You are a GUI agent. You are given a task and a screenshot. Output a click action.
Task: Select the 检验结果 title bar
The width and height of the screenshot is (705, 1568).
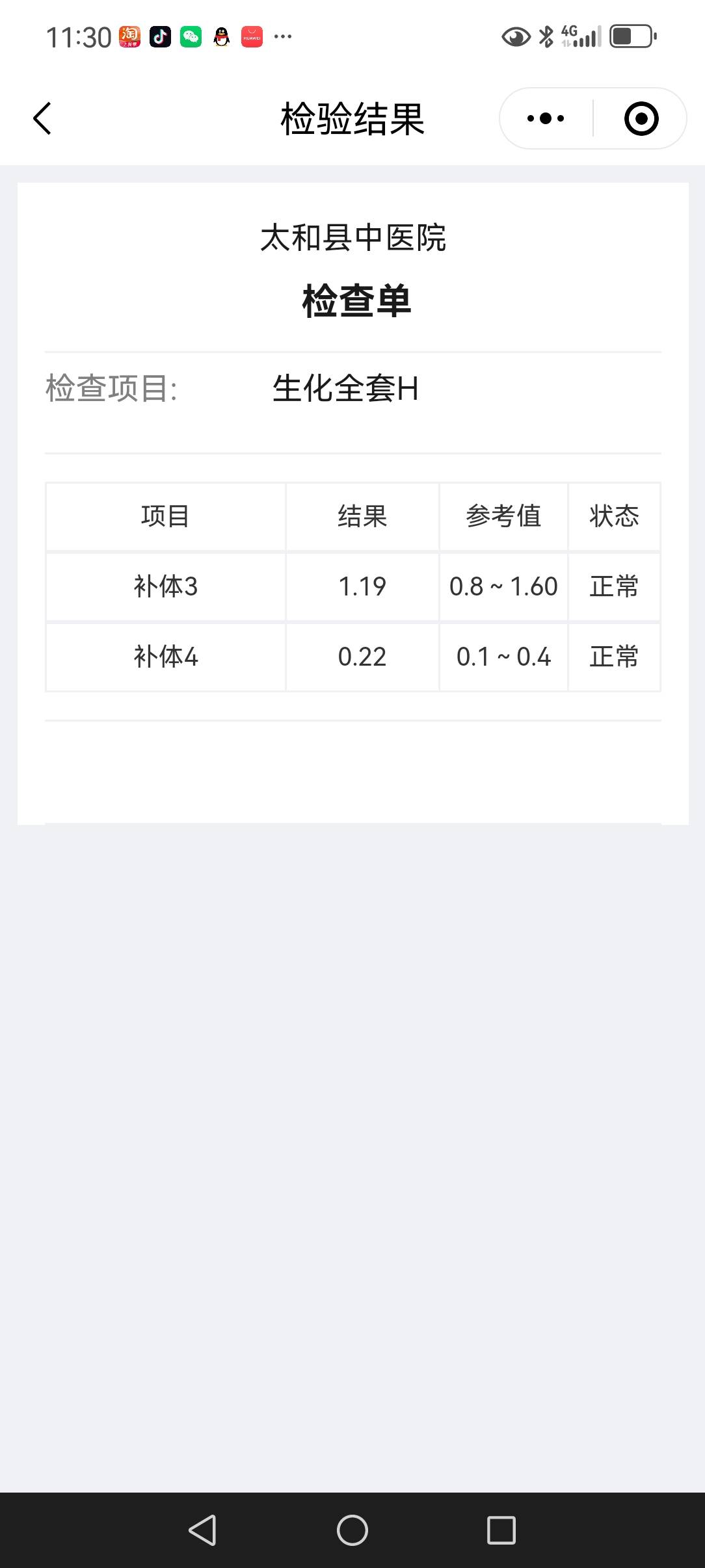(x=352, y=119)
